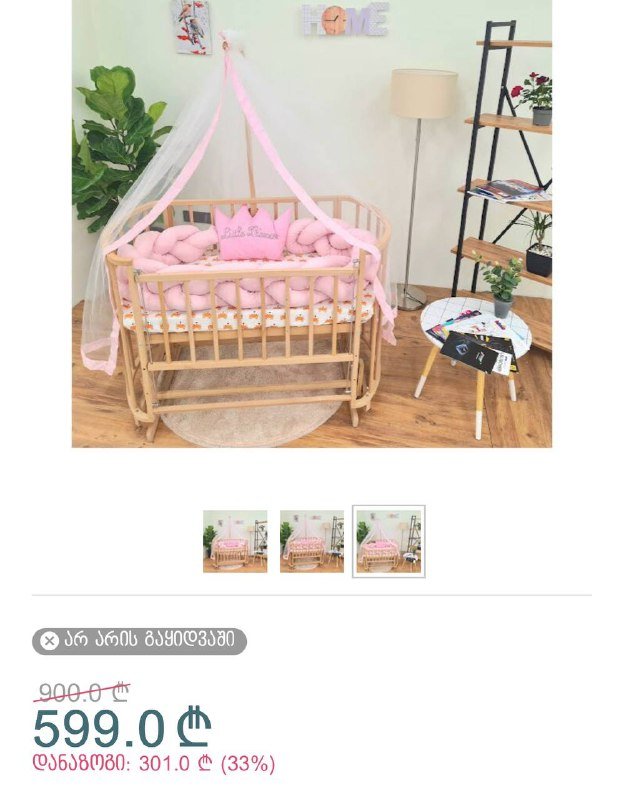Select the second crib thumbnail image
This screenshot has width=624, height=800.
pos(311,541)
